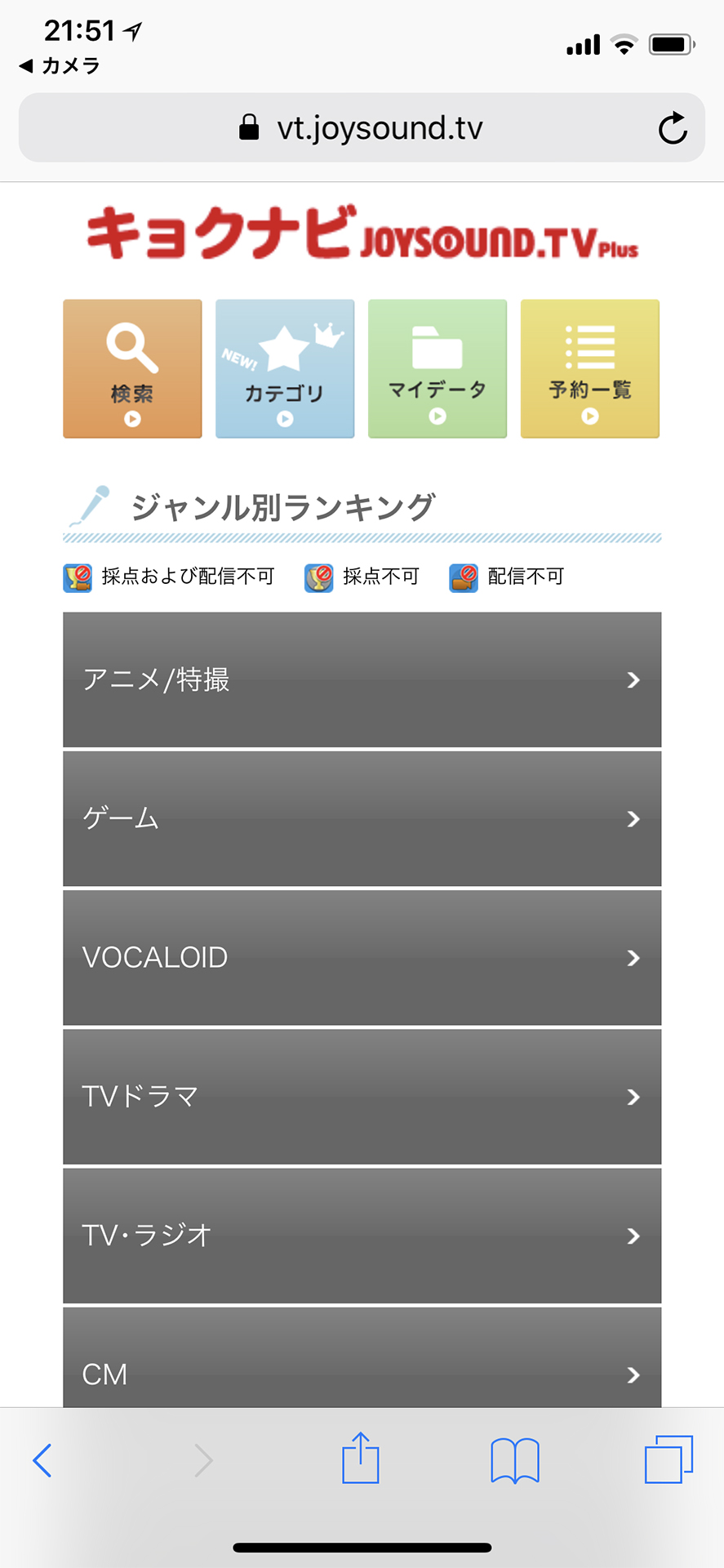
Task: View the TVドラマ ranking
Action: pos(362,1096)
